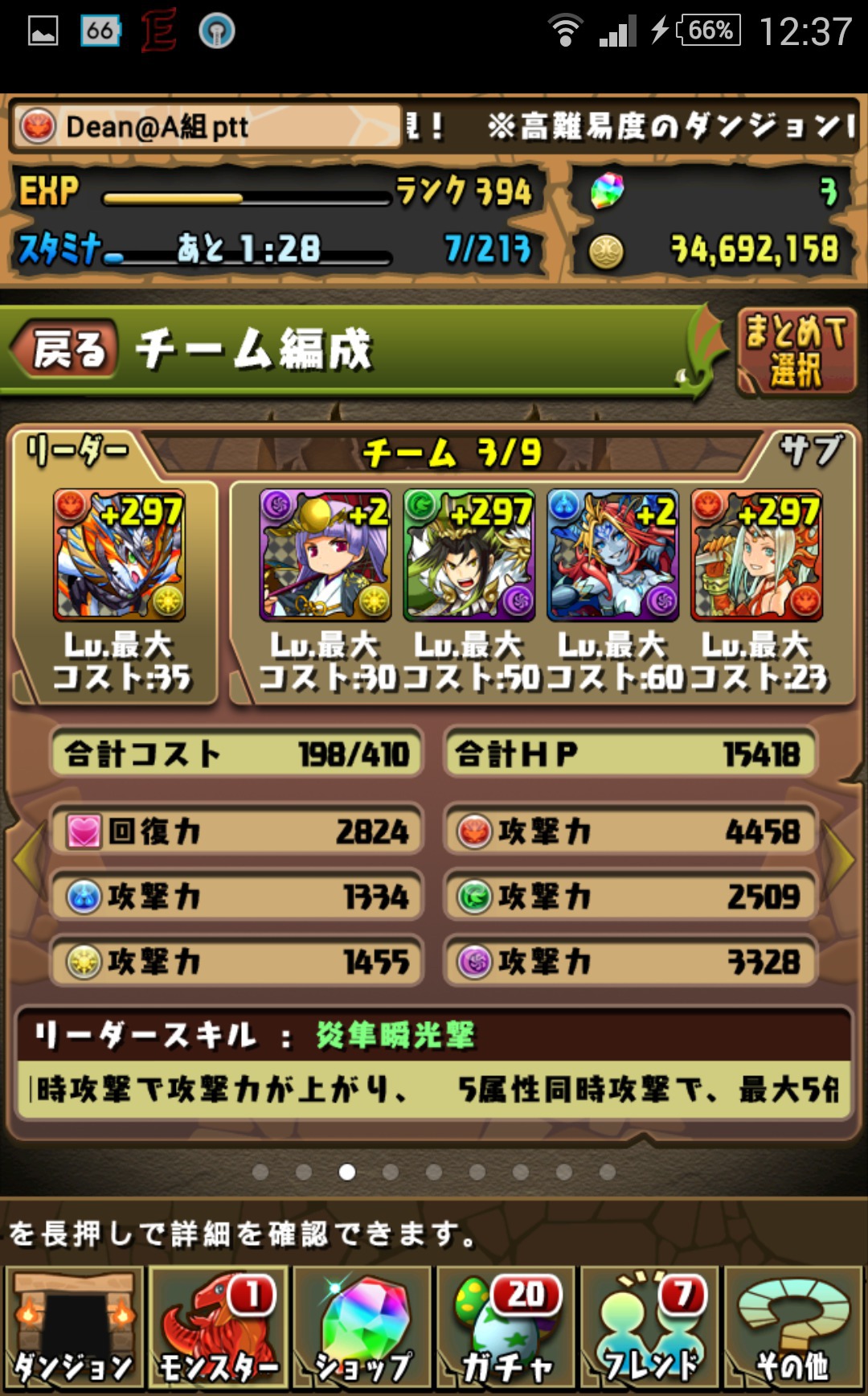Go to the previous team with left arrow
Viewport: 868px width, 1396px height.
click(27, 860)
